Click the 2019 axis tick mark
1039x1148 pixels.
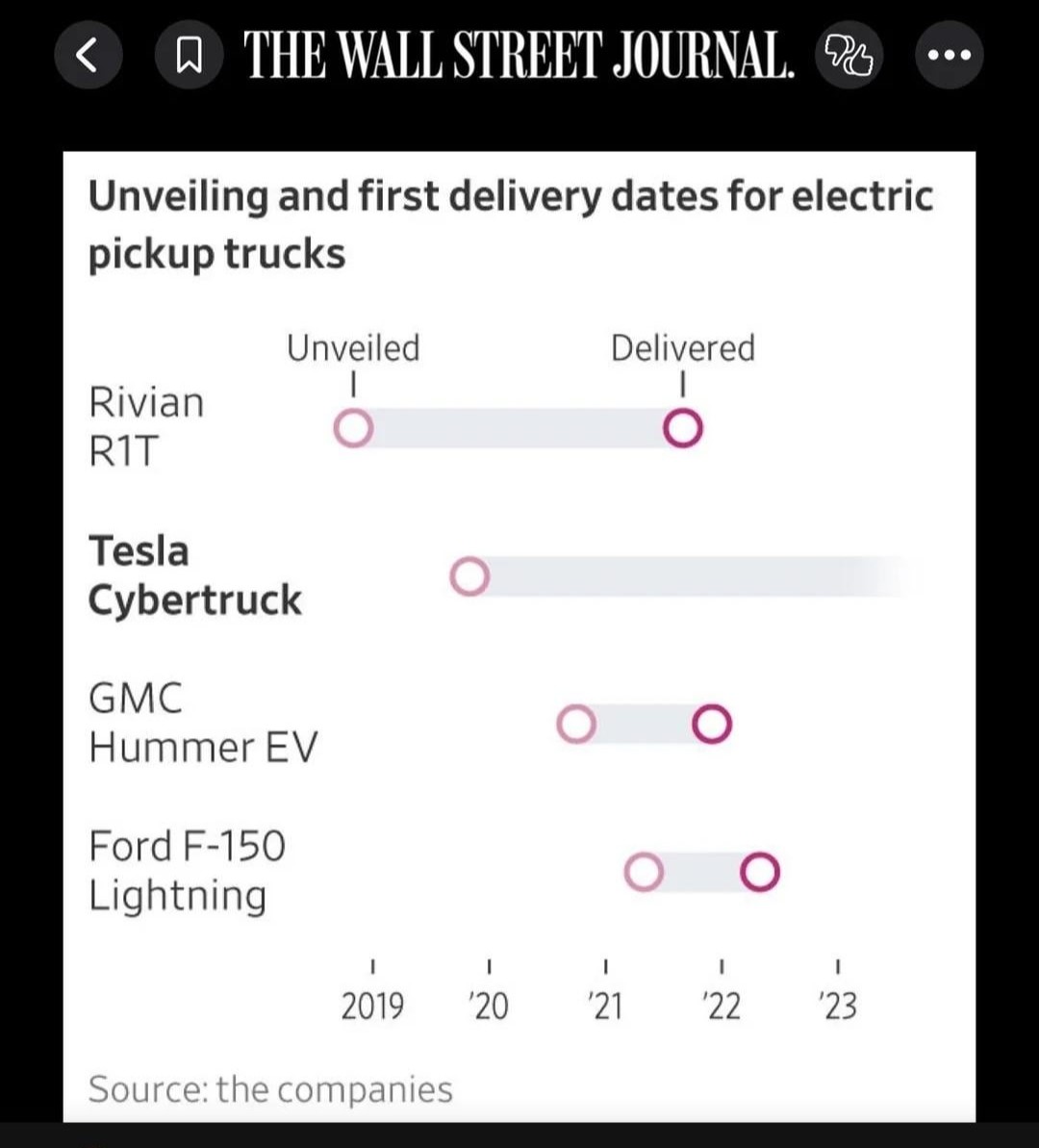click(372, 965)
